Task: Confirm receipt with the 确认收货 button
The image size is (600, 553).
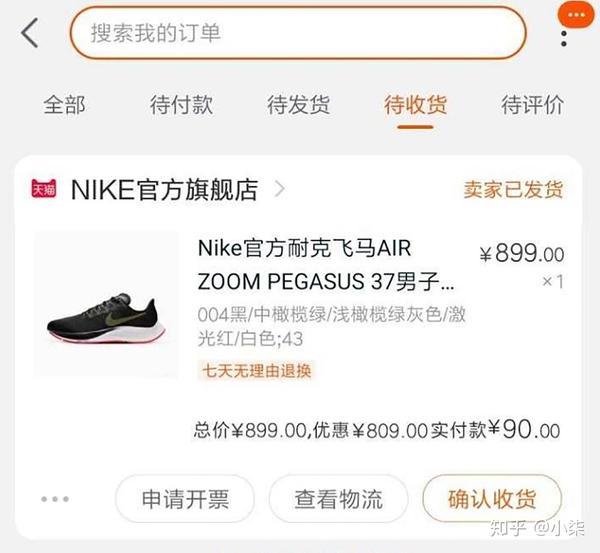Action: tap(492, 498)
